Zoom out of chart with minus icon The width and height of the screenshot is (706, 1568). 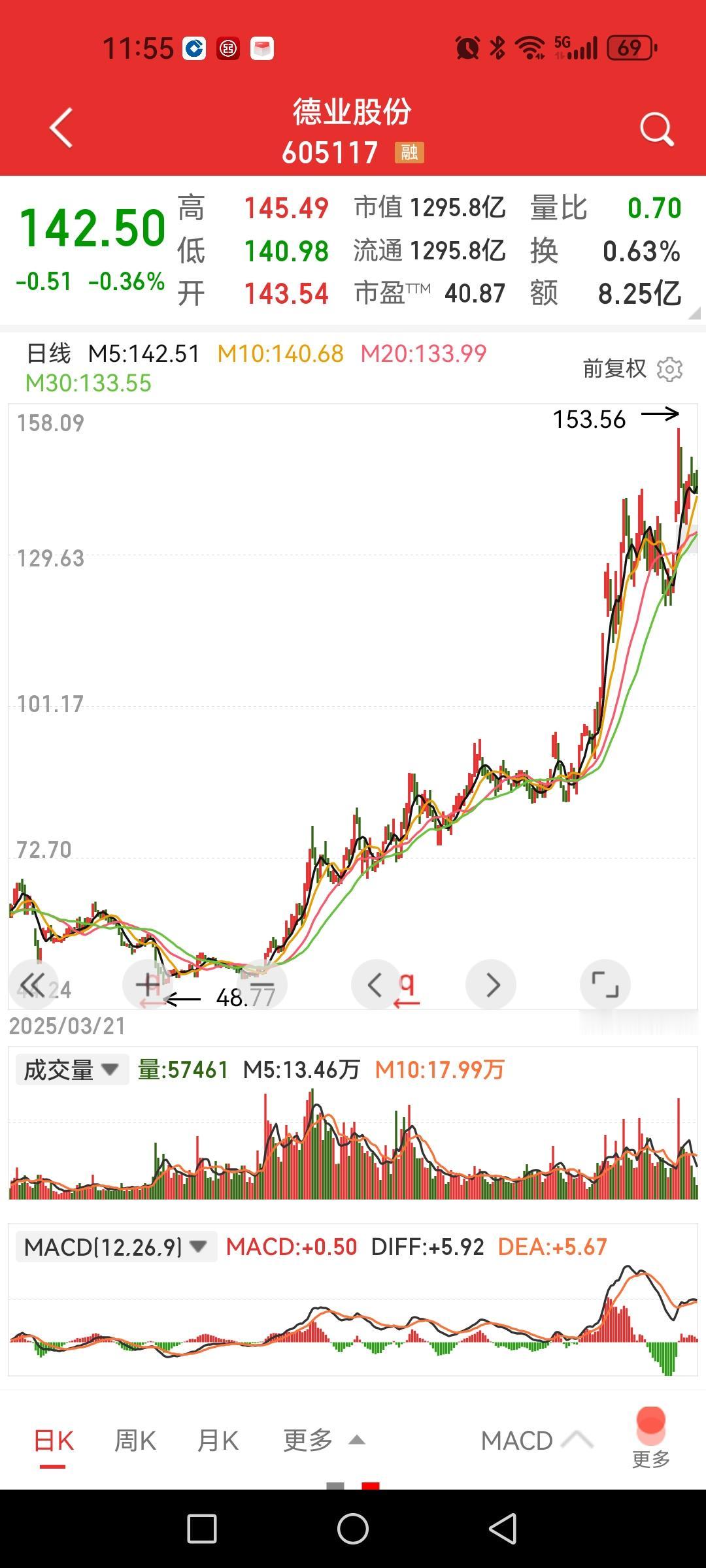point(261,985)
